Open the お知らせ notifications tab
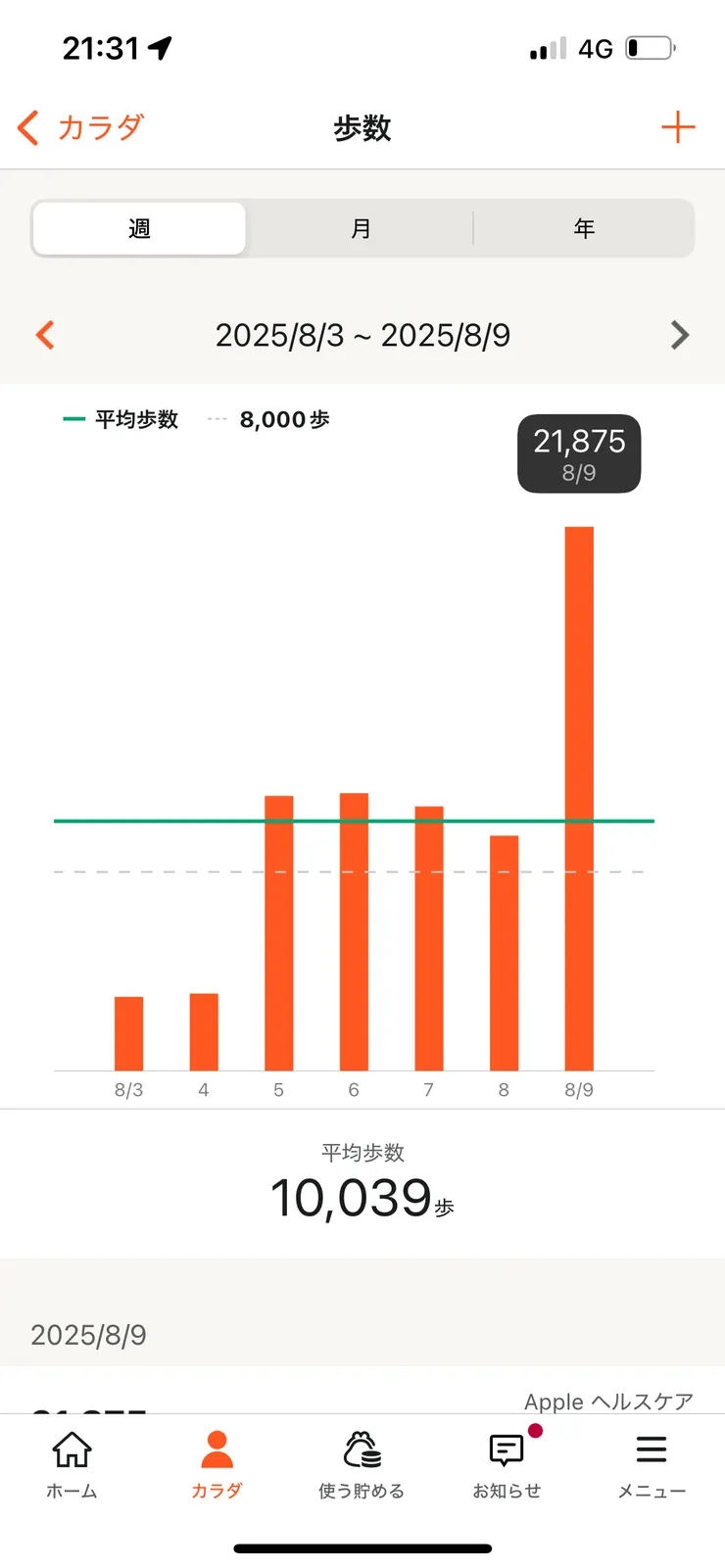This screenshot has width=725, height=1568. click(507, 1464)
